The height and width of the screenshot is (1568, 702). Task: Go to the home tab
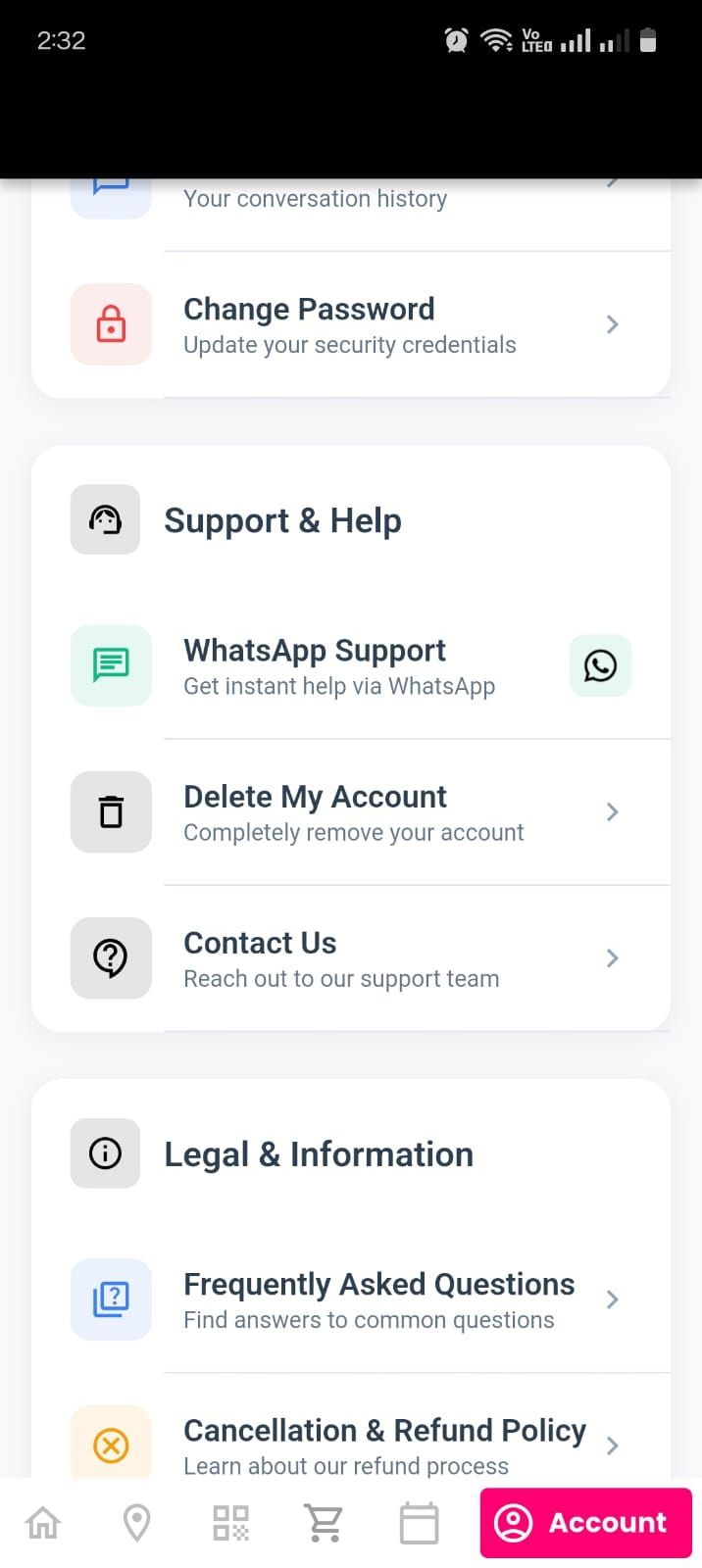(x=43, y=1523)
